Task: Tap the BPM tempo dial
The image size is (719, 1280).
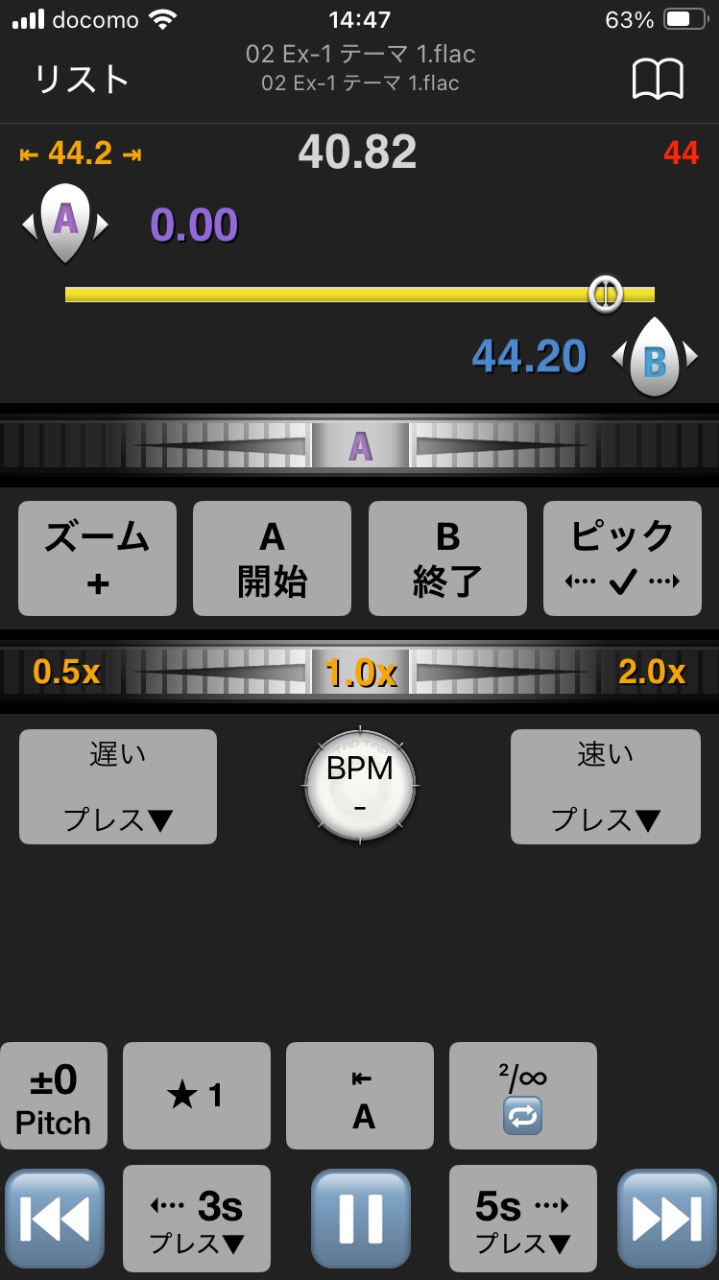Action: [360, 784]
